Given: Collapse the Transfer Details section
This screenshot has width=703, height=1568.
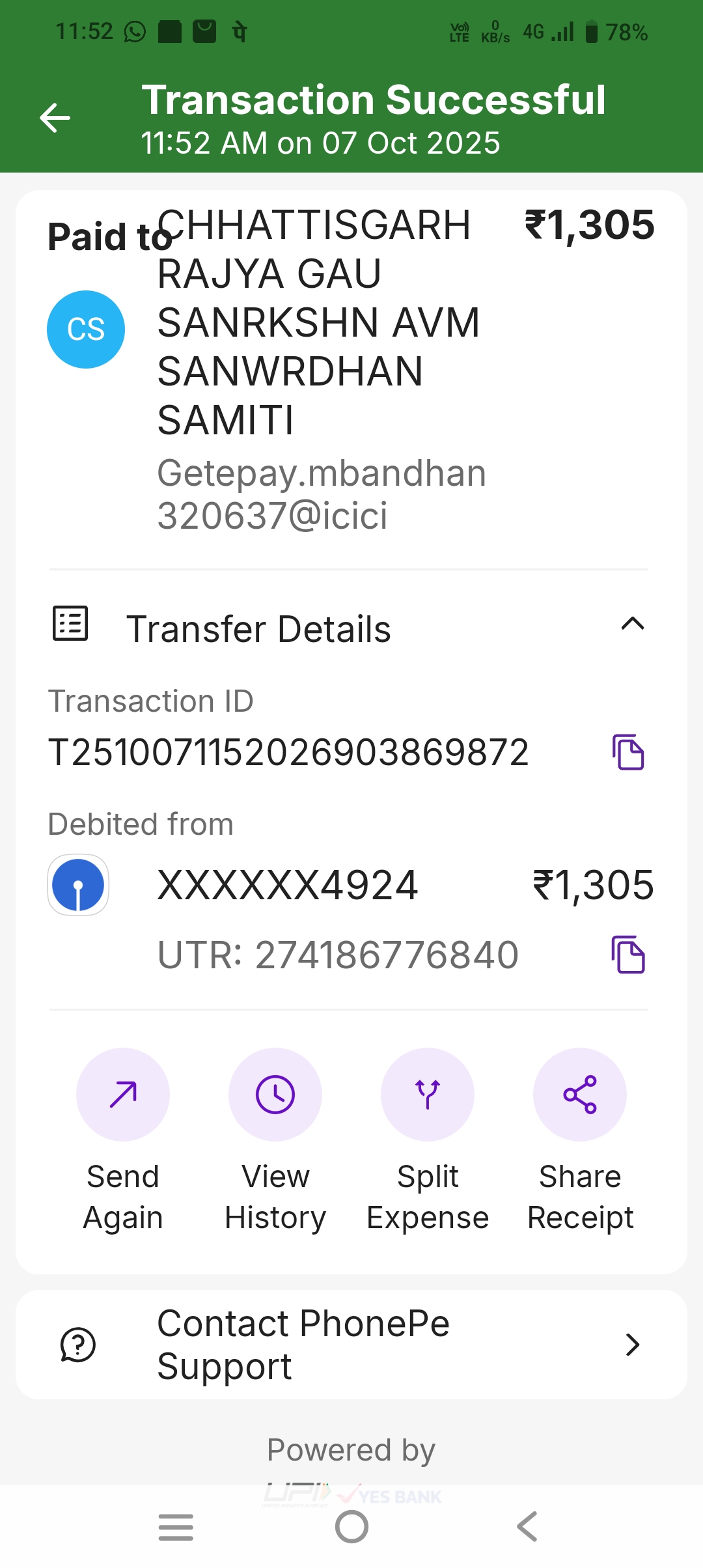Looking at the screenshot, I should (632, 624).
